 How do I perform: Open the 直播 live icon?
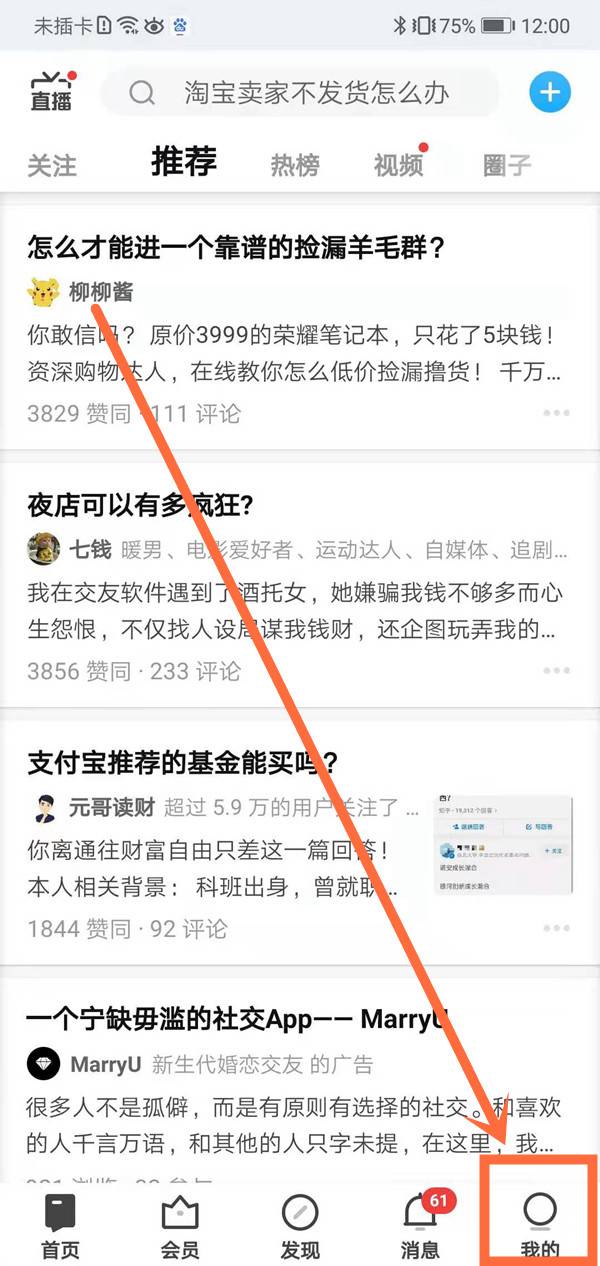tap(51, 92)
